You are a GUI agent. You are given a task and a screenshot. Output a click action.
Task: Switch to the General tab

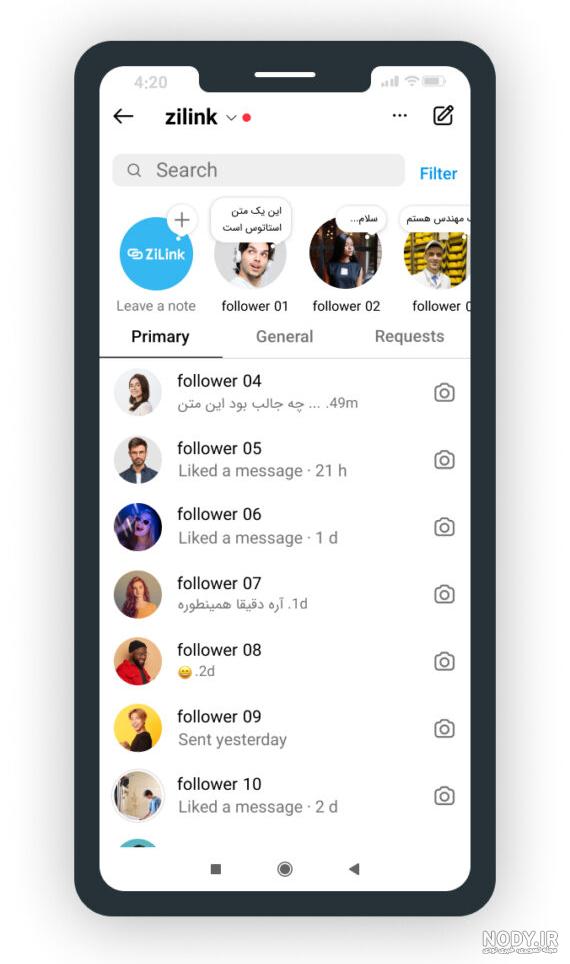[284, 336]
